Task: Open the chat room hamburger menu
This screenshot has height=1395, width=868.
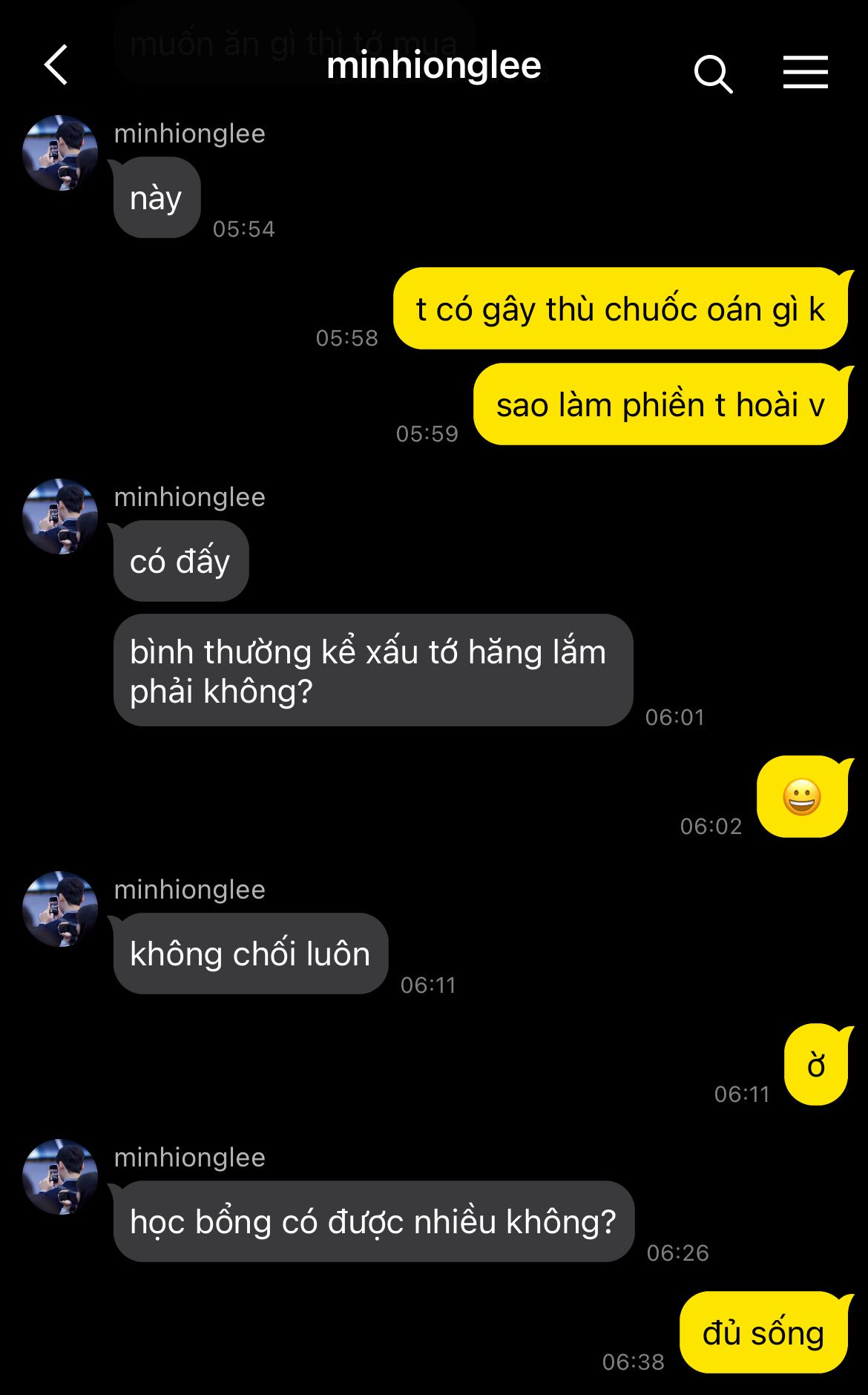Action: click(x=805, y=72)
